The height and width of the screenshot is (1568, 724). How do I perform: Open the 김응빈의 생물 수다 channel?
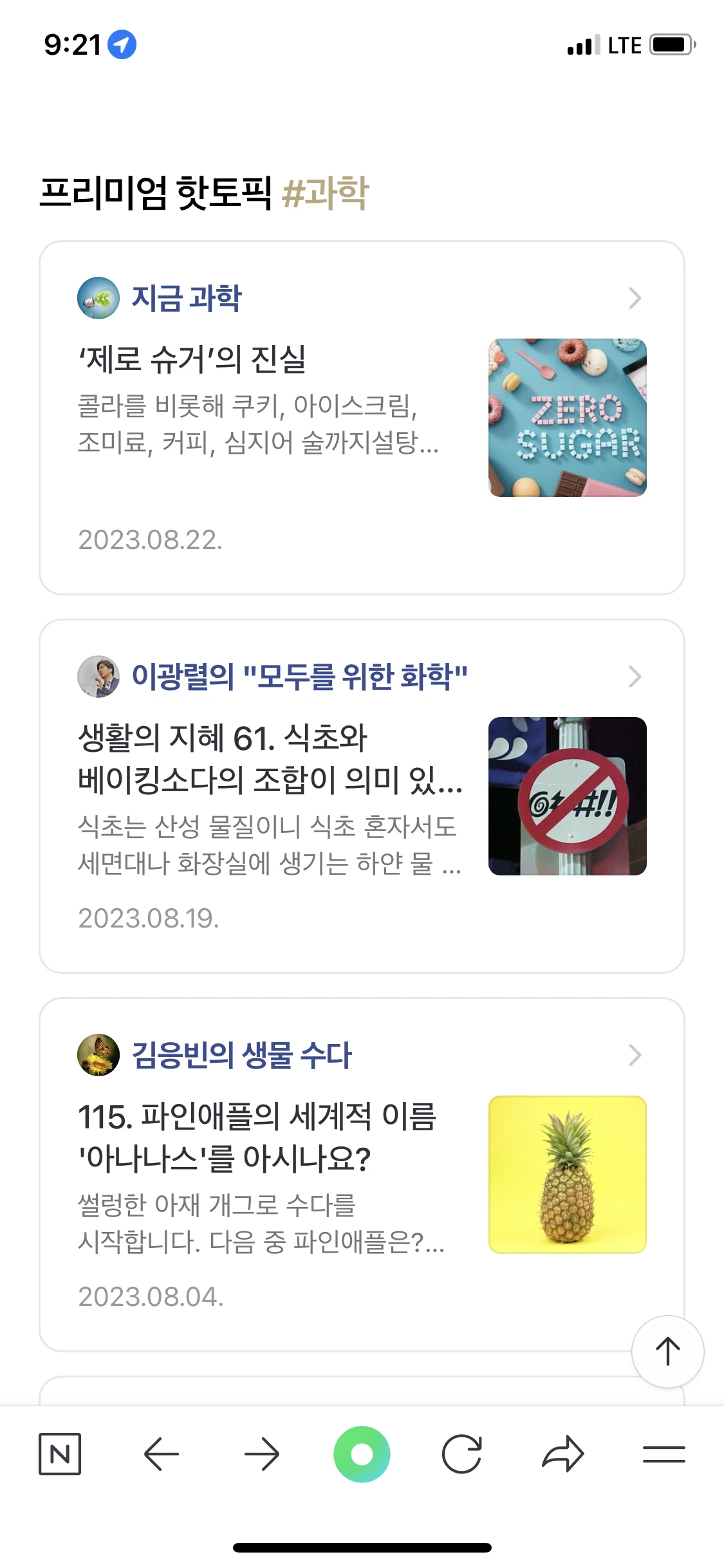pyautogui.click(x=241, y=1056)
